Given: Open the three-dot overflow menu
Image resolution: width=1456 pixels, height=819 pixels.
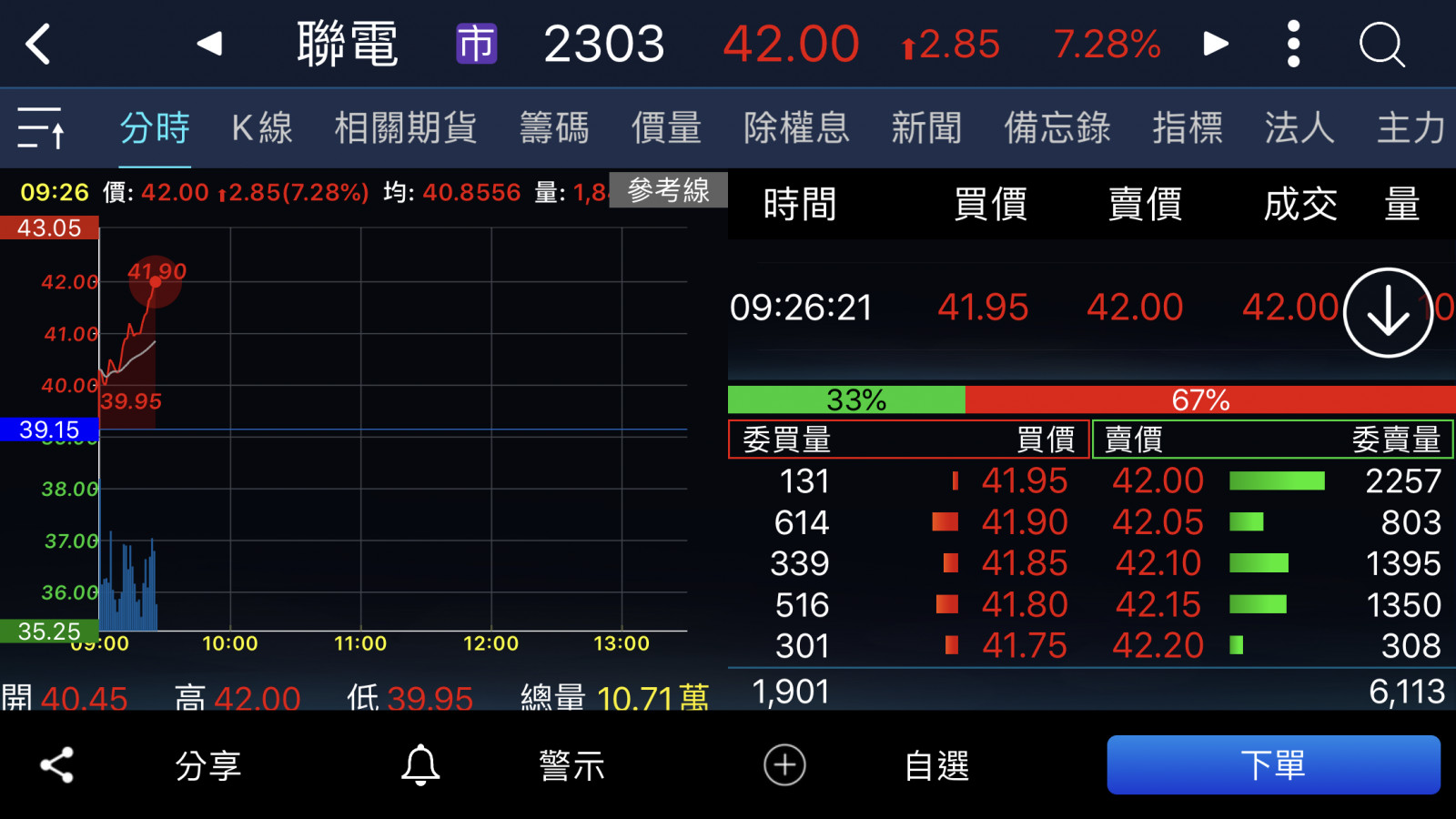Looking at the screenshot, I should [1293, 44].
